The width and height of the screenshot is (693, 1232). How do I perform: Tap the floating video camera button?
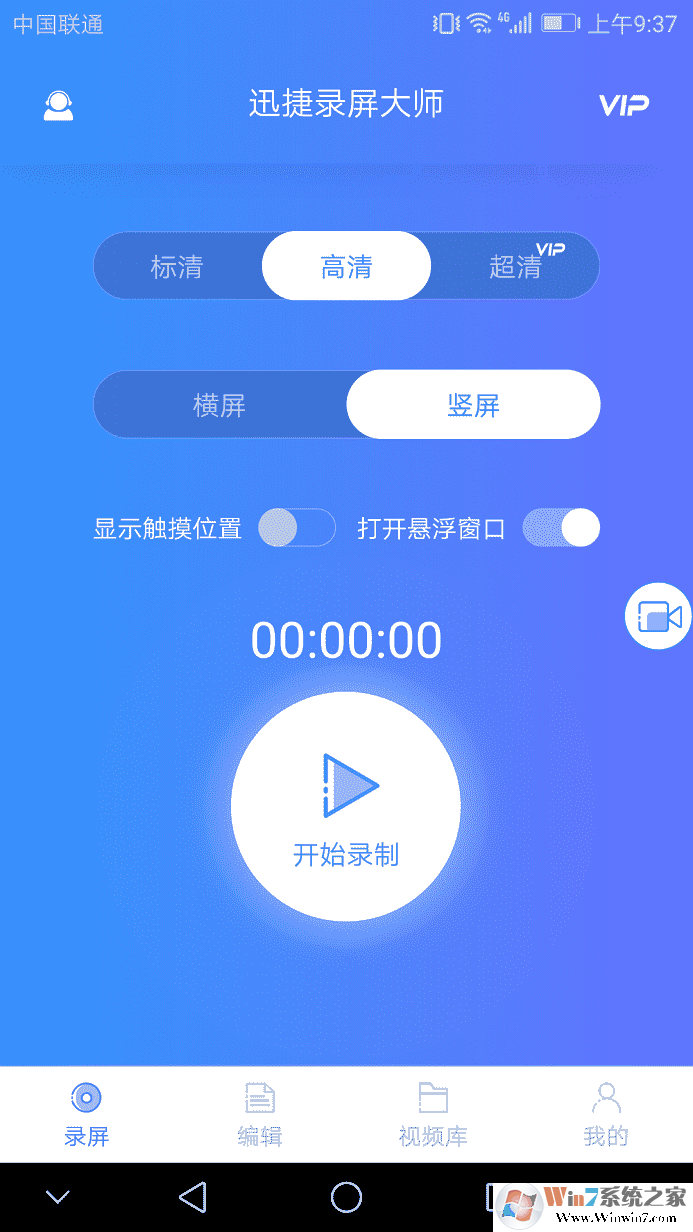658,616
